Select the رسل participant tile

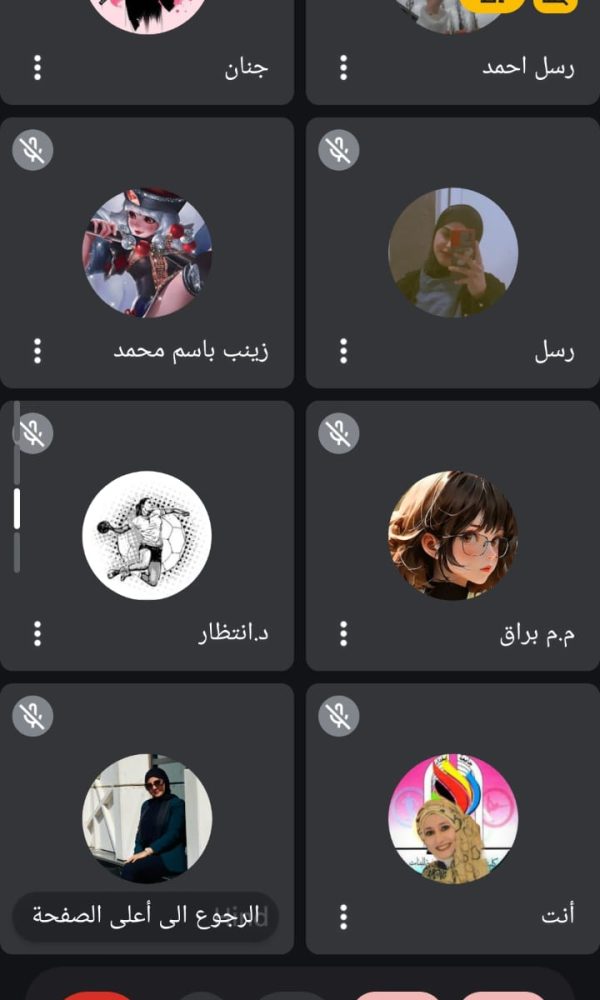point(453,253)
